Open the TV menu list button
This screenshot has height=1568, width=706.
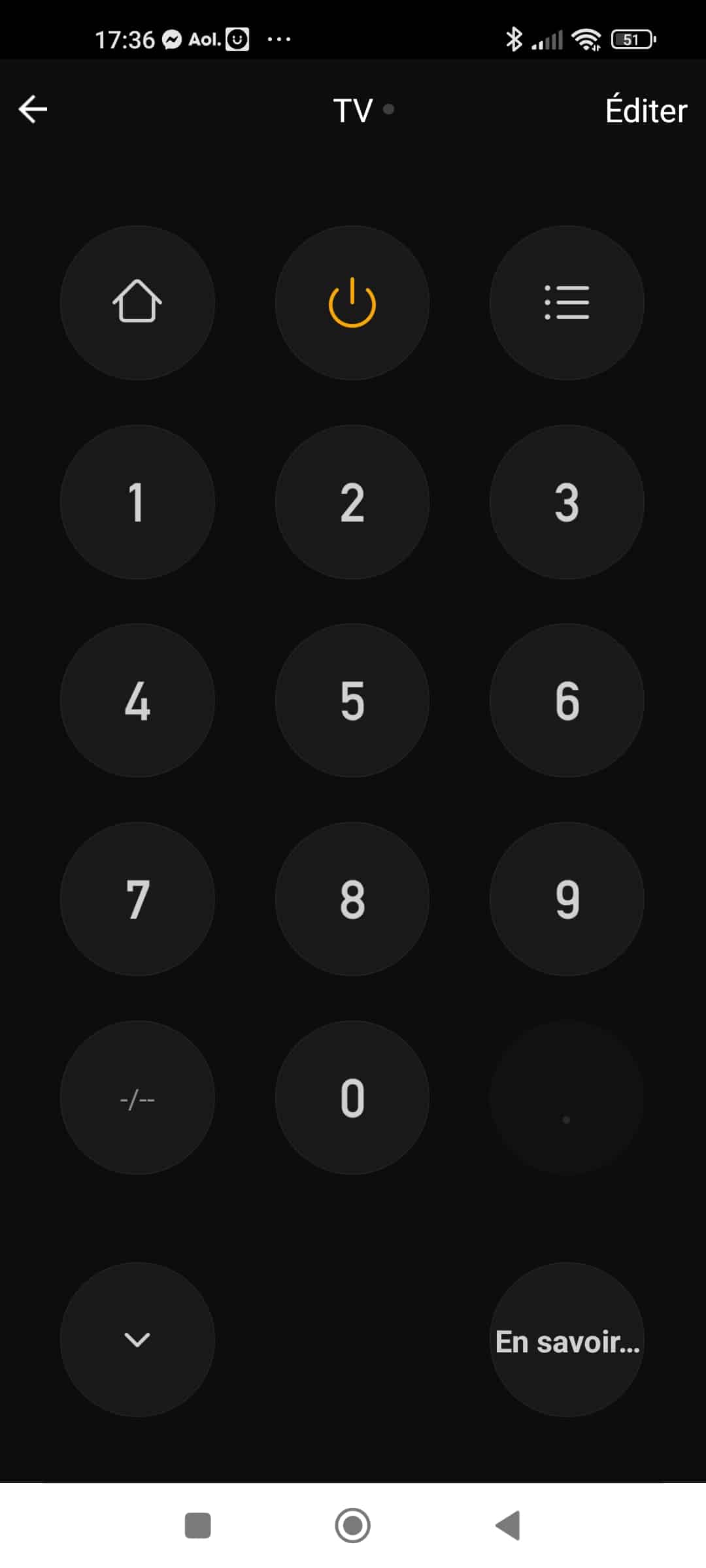(x=567, y=302)
